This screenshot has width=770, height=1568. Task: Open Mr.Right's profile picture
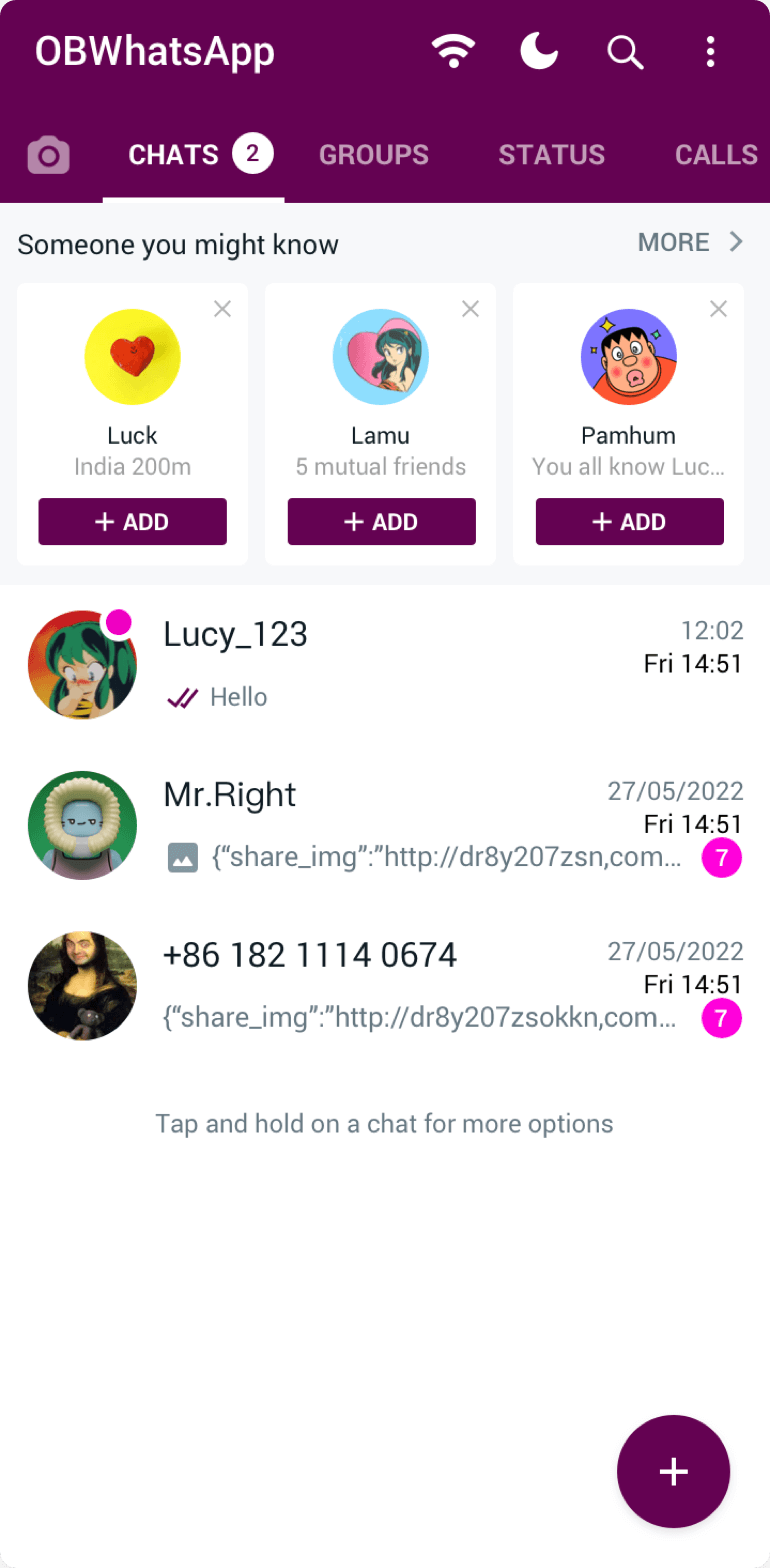pos(82,825)
